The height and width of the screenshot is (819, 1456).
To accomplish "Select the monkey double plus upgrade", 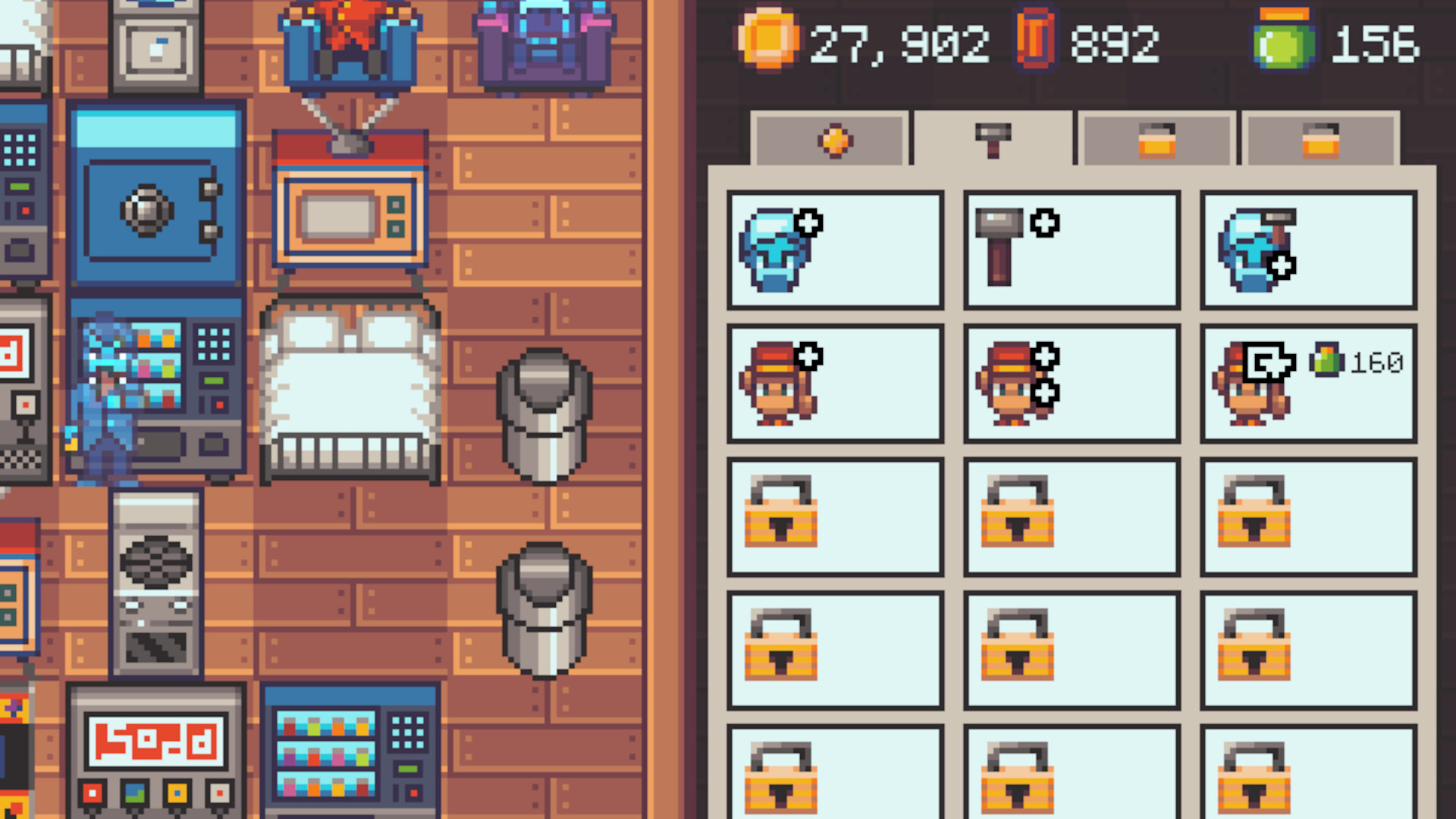I will [1072, 384].
